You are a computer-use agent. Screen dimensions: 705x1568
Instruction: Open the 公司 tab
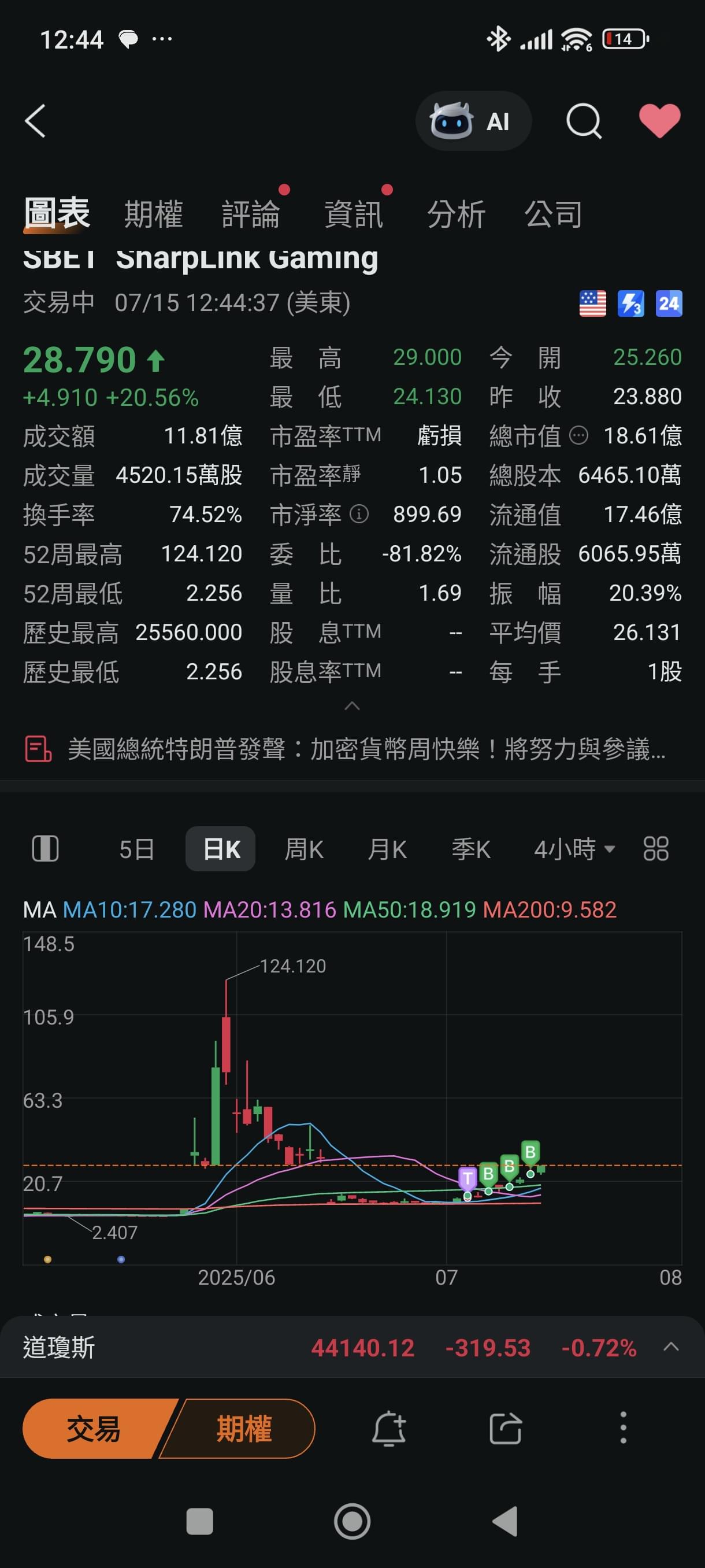[554, 215]
